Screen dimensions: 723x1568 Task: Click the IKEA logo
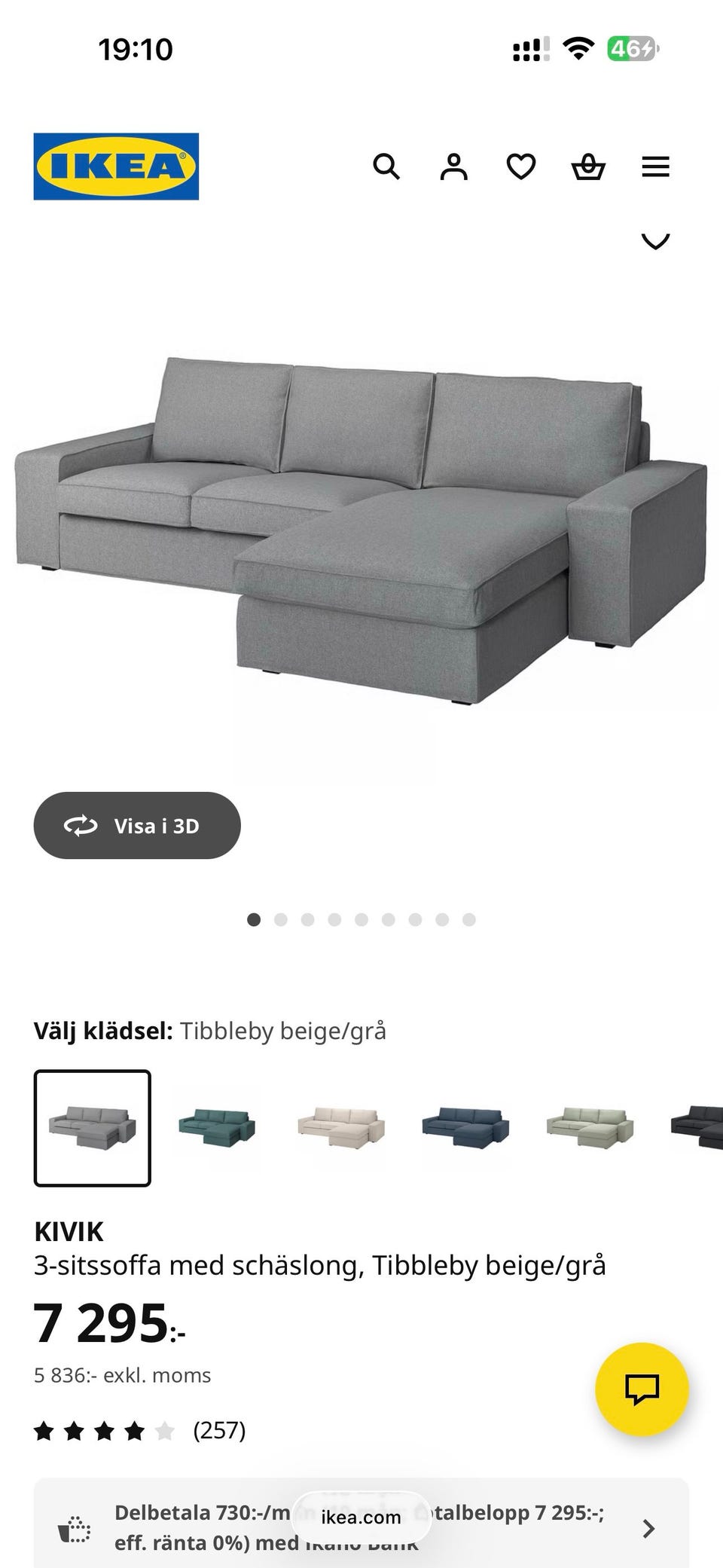(x=114, y=167)
